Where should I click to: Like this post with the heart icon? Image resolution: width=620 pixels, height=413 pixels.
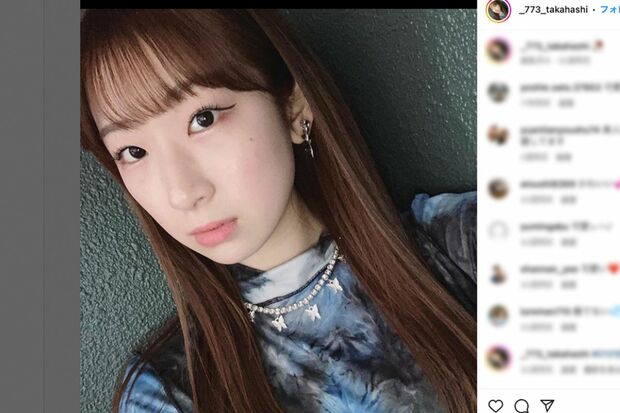click(496, 405)
